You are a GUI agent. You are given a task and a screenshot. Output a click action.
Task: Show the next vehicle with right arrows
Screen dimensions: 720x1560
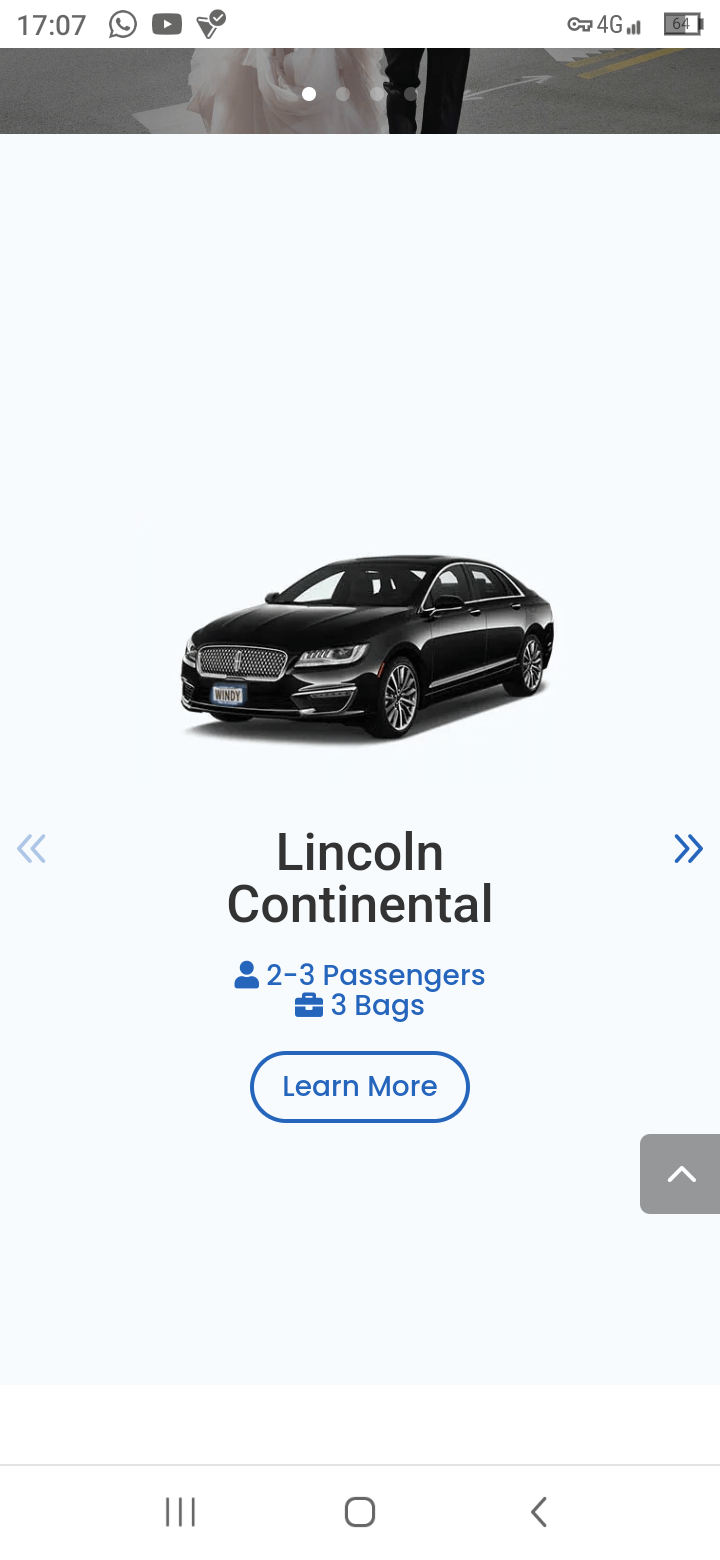(688, 849)
